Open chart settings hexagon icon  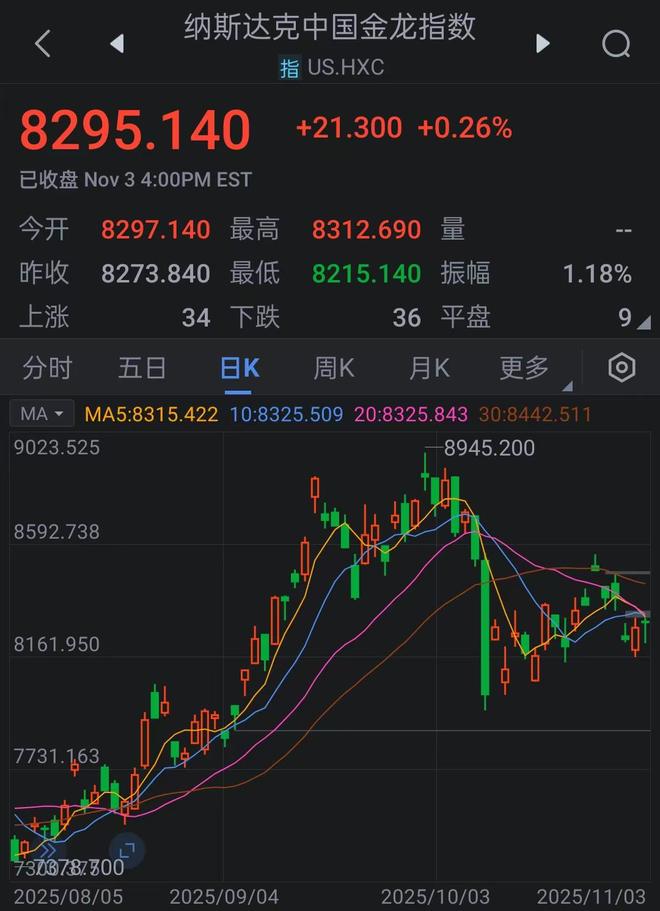pyautogui.click(x=621, y=368)
